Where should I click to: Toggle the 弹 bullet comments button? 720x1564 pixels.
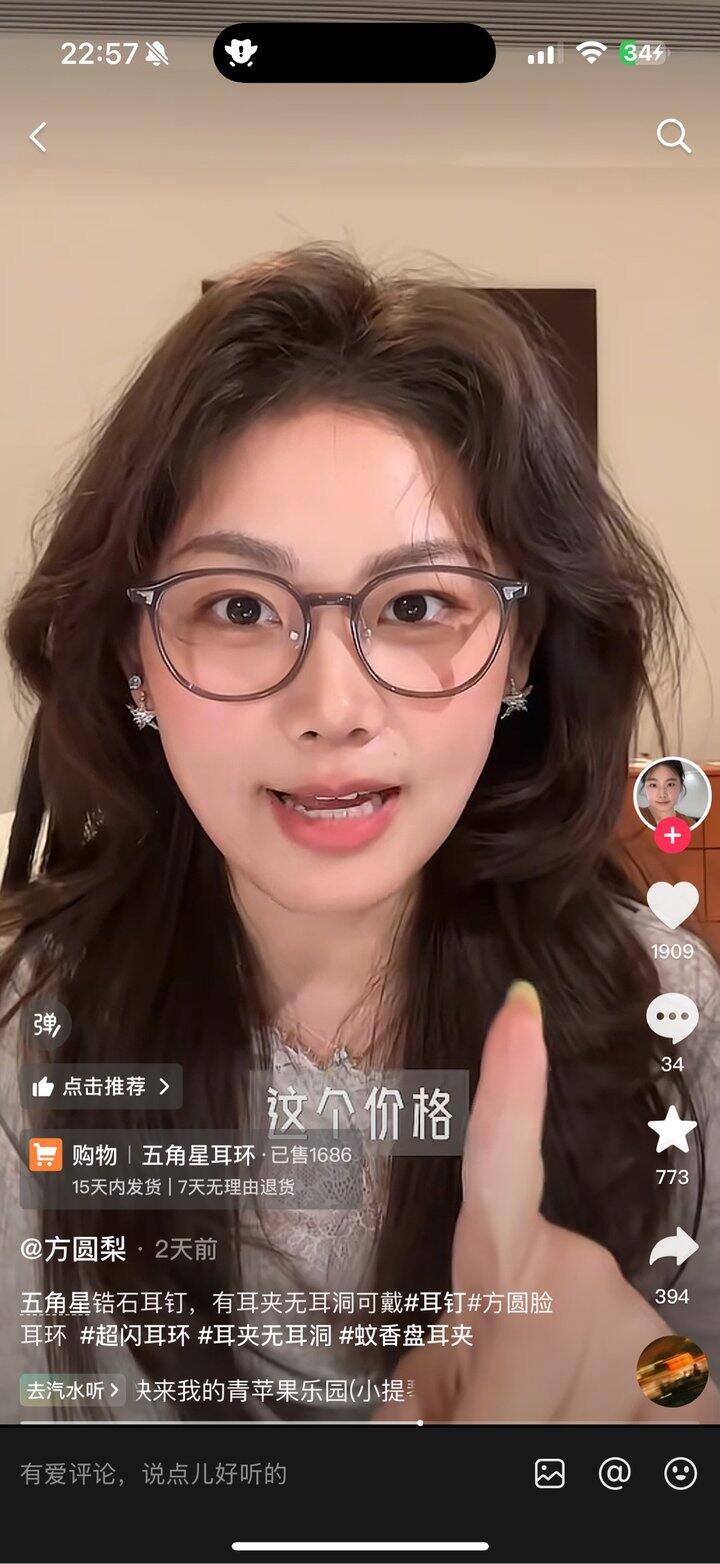coord(46,1025)
